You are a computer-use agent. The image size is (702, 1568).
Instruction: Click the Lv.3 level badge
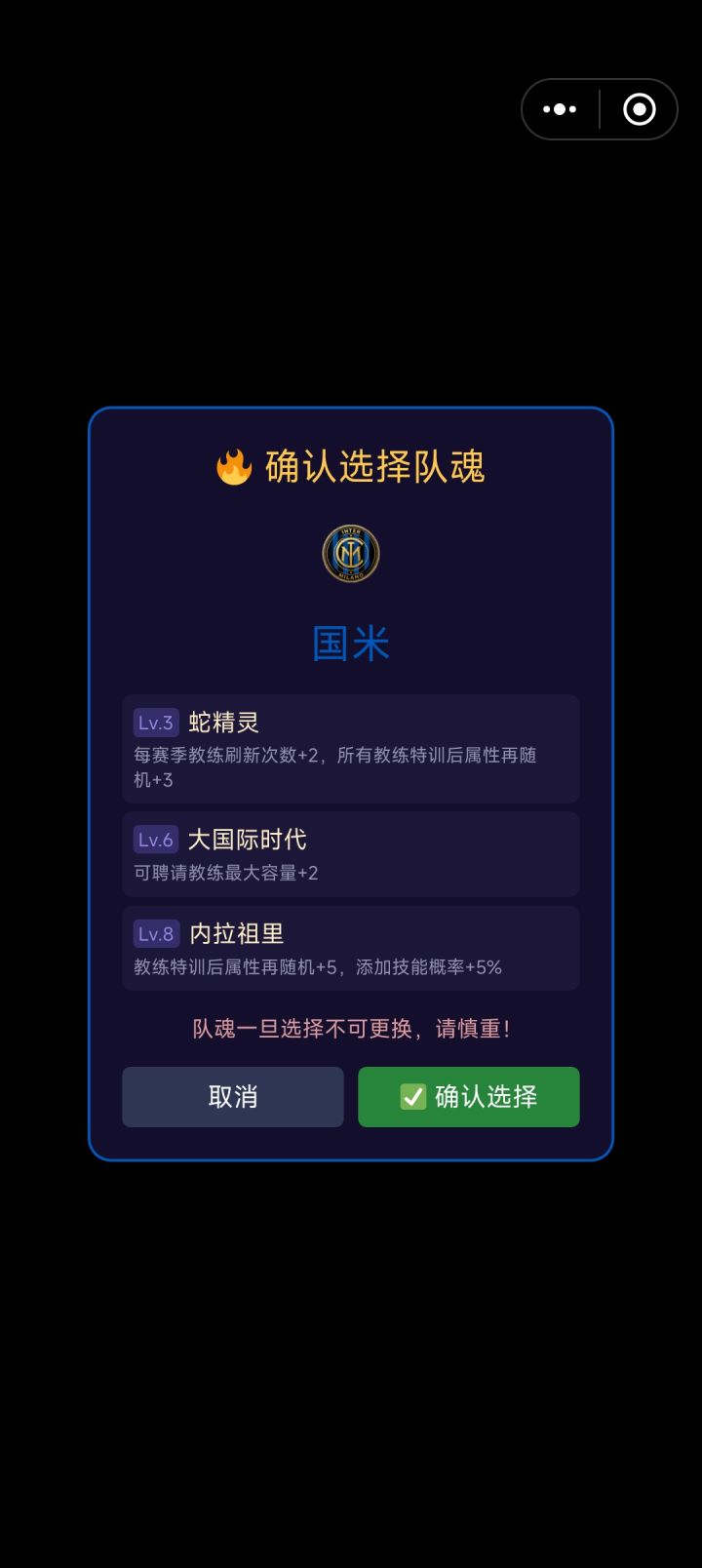(155, 722)
